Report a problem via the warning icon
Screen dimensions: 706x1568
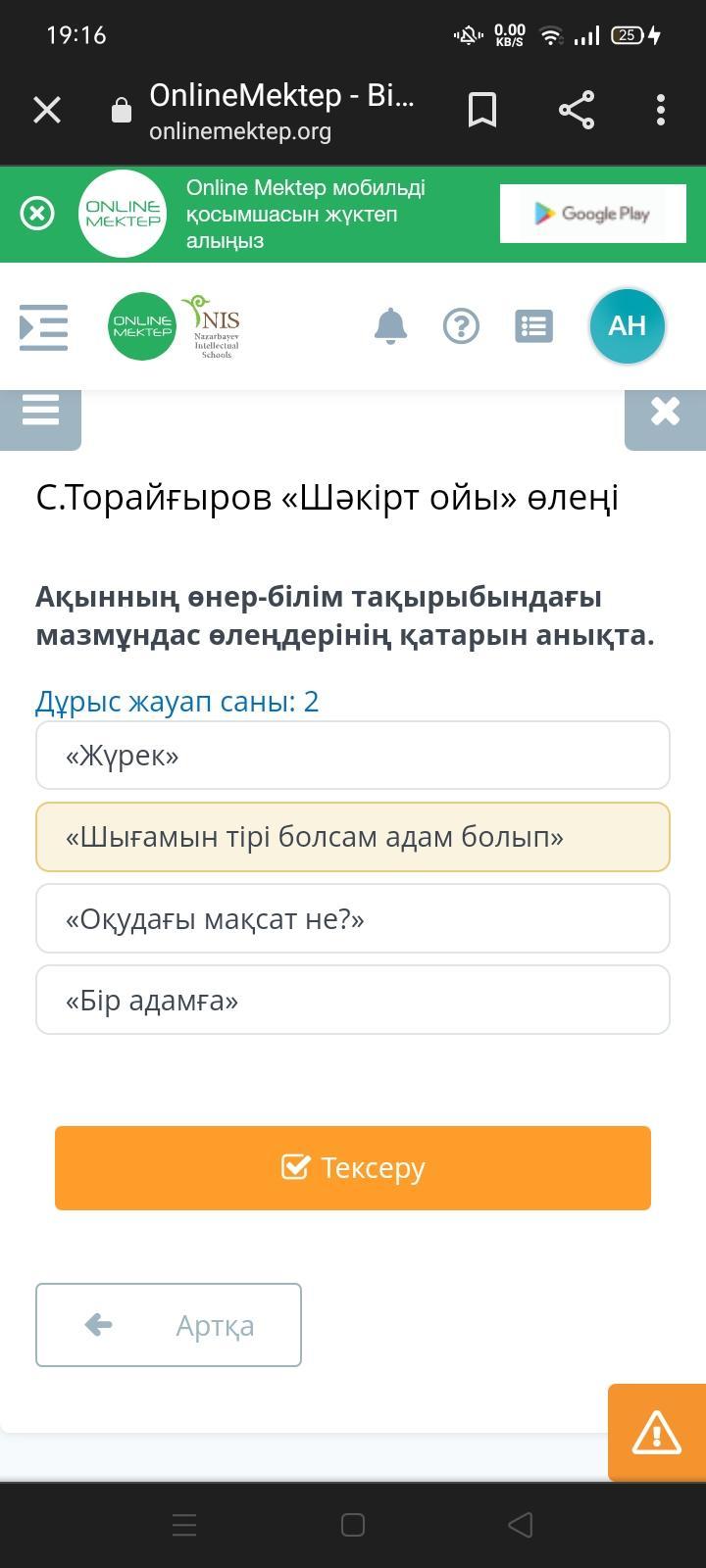pos(656,1432)
